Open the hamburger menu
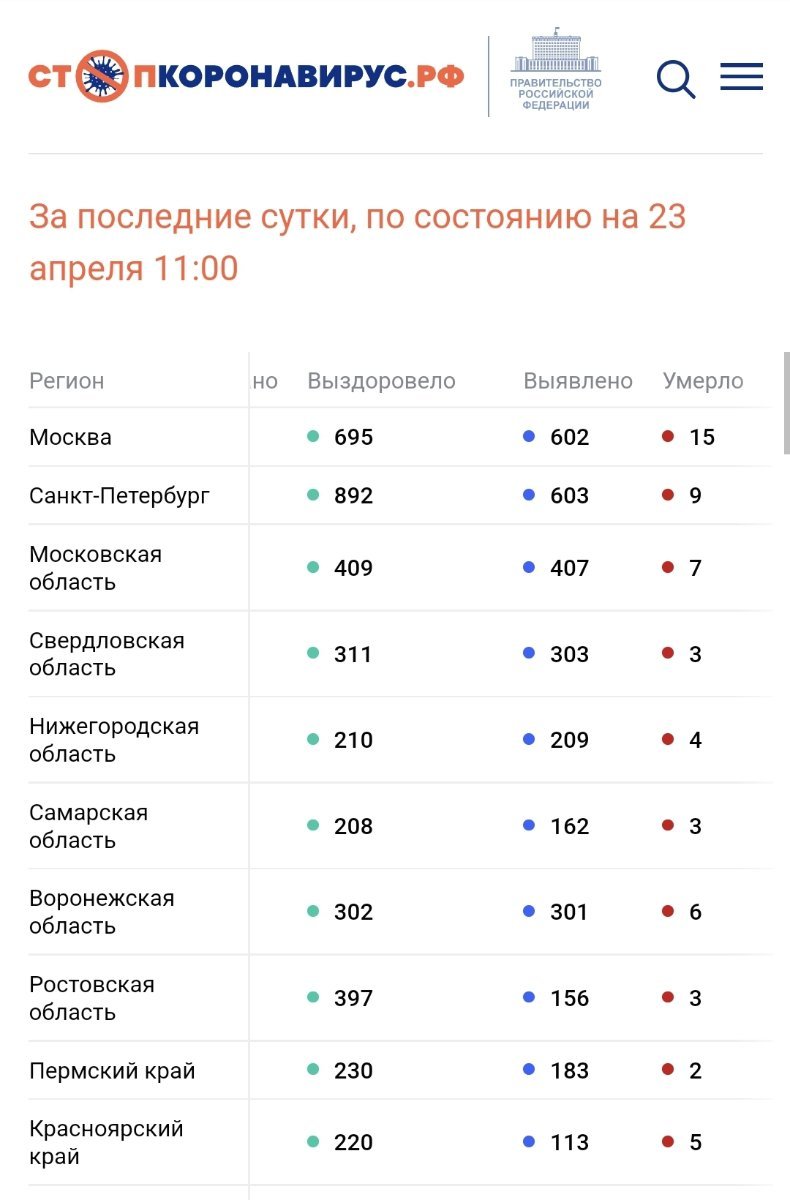 point(741,77)
